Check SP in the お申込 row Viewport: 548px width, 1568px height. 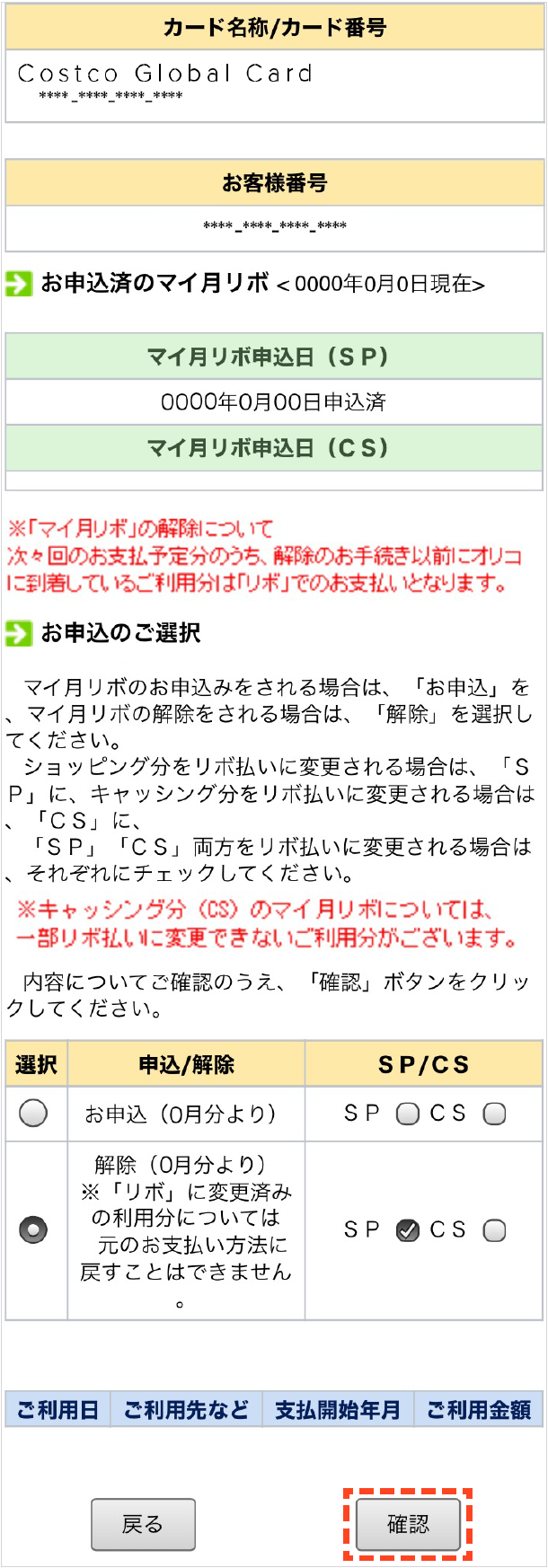(x=408, y=1114)
